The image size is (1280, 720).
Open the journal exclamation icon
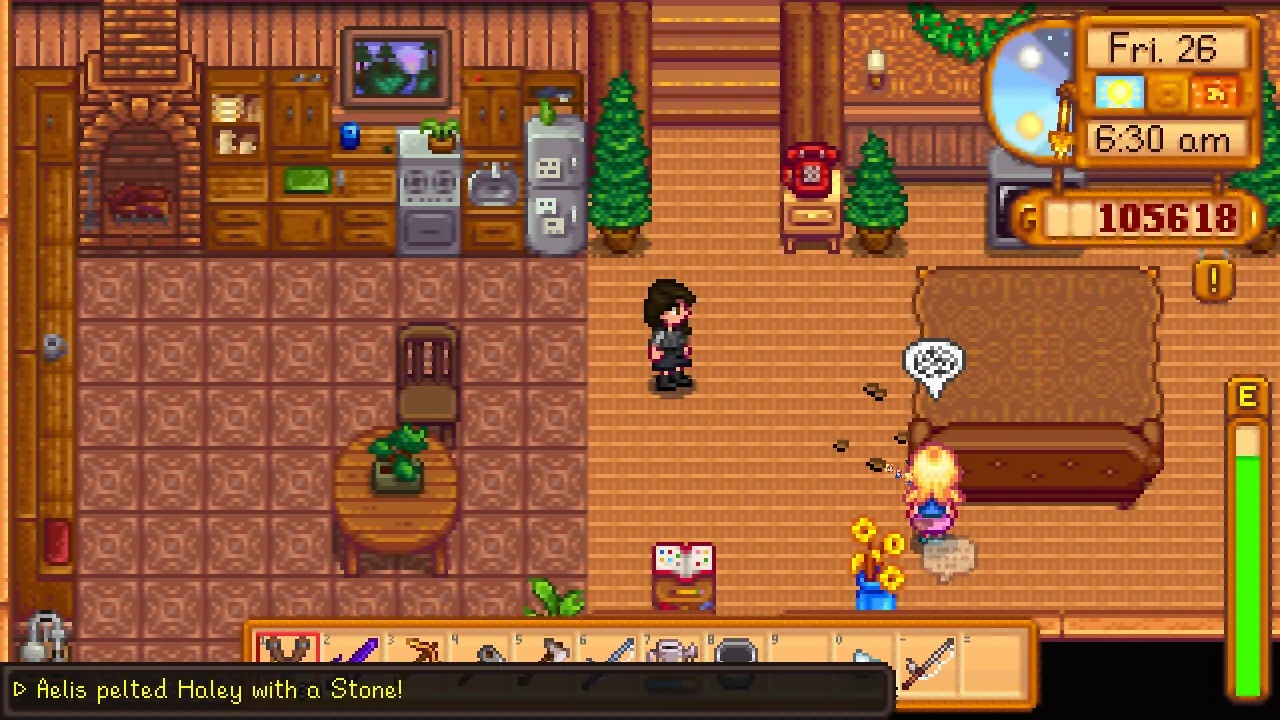tap(1213, 282)
